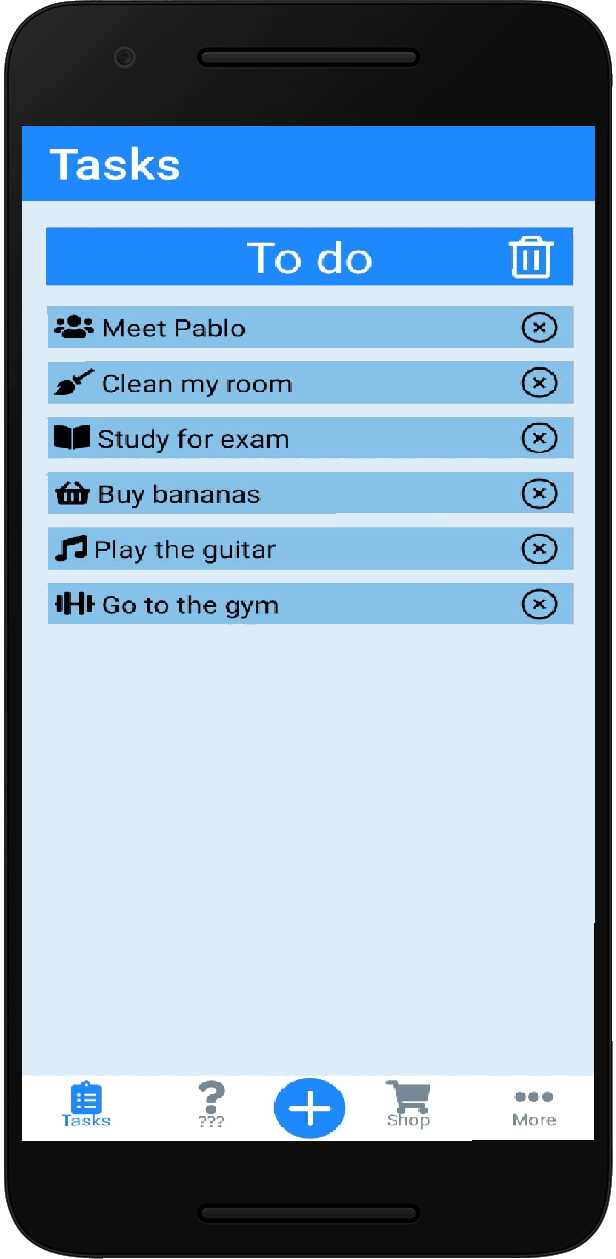
Task: Delete the Buy bananas task
Action: [x=539, y=493]
